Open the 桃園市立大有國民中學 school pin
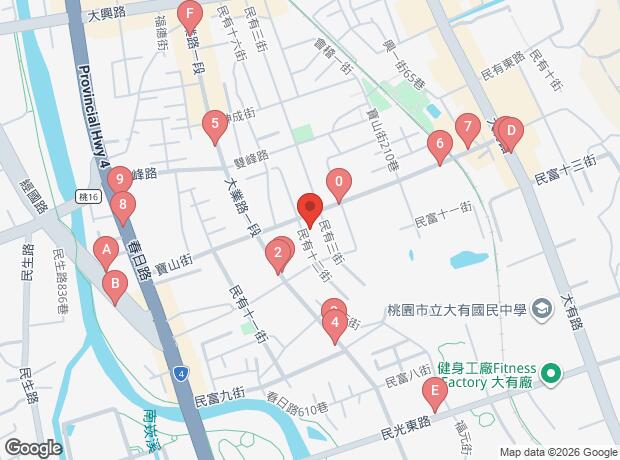This screenshot has height=460, width=620. [x=542, y=310]
